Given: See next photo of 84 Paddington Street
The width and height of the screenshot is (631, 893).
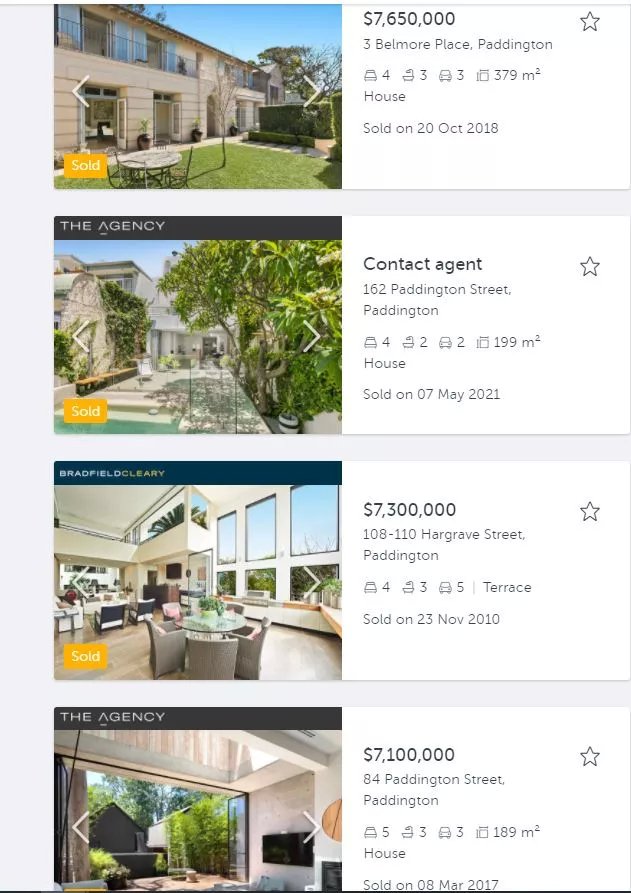Looking at the screenshot, I should 312,827.
